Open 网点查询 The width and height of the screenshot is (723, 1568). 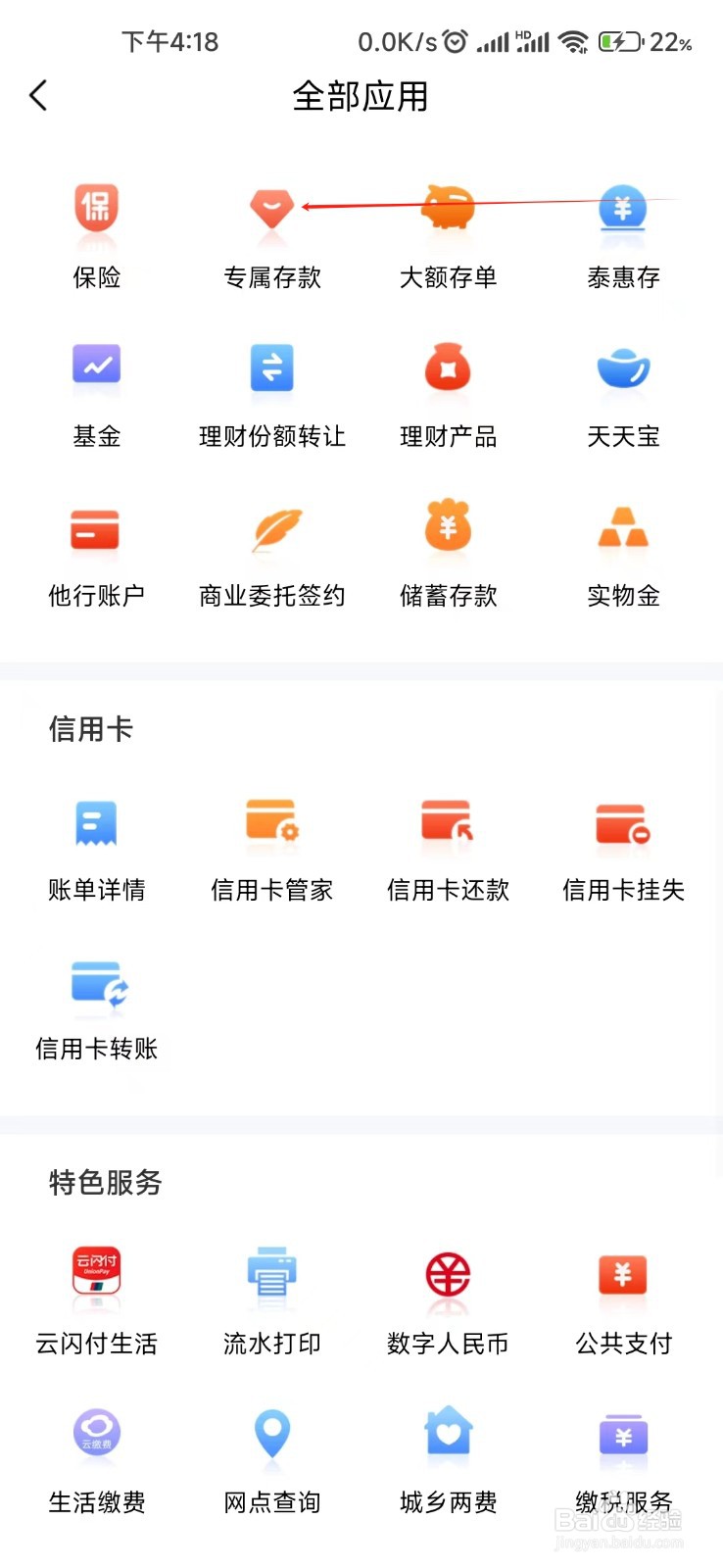(x=272, y=1461)
